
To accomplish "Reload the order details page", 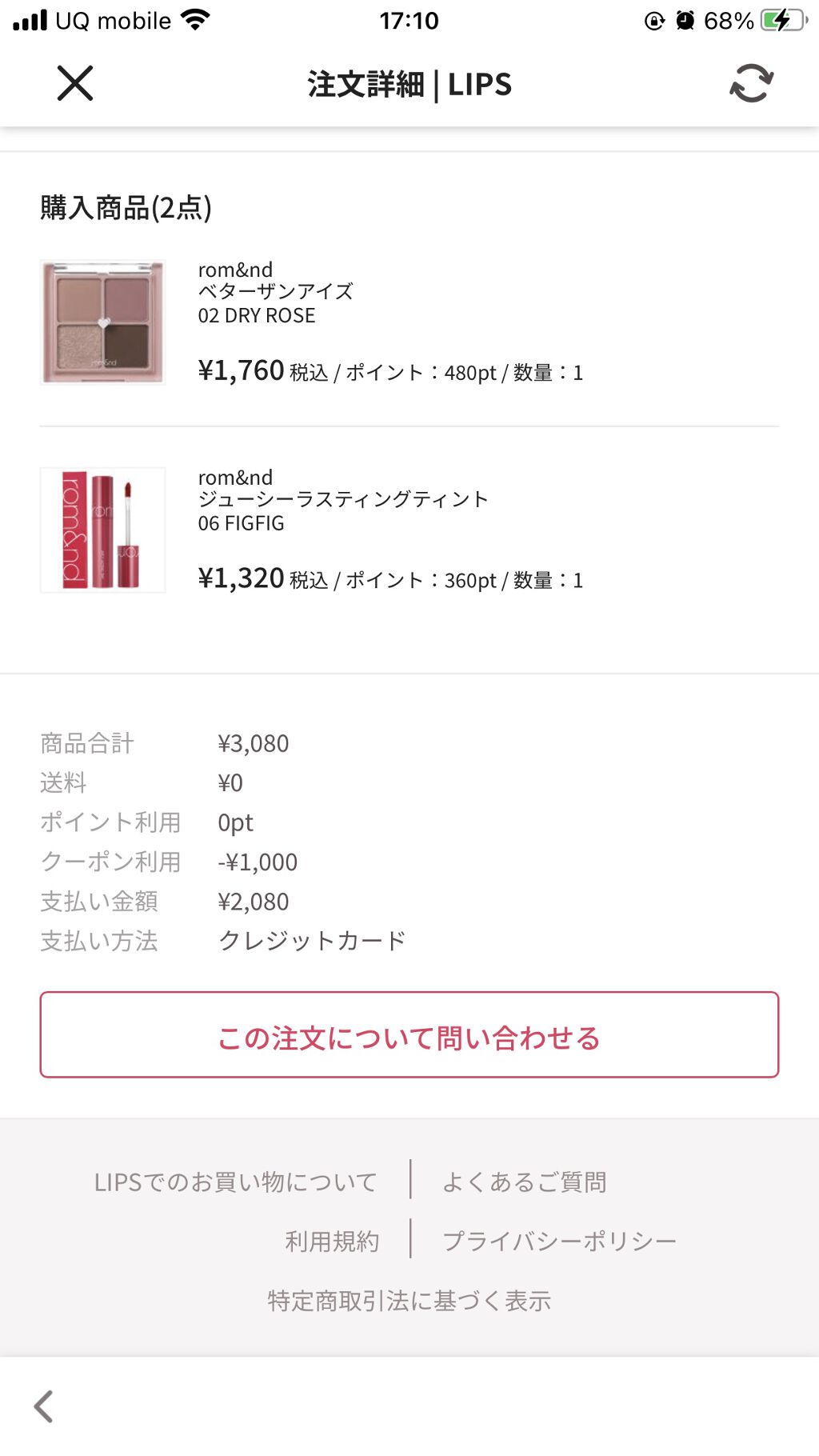I will pos(751,83).
